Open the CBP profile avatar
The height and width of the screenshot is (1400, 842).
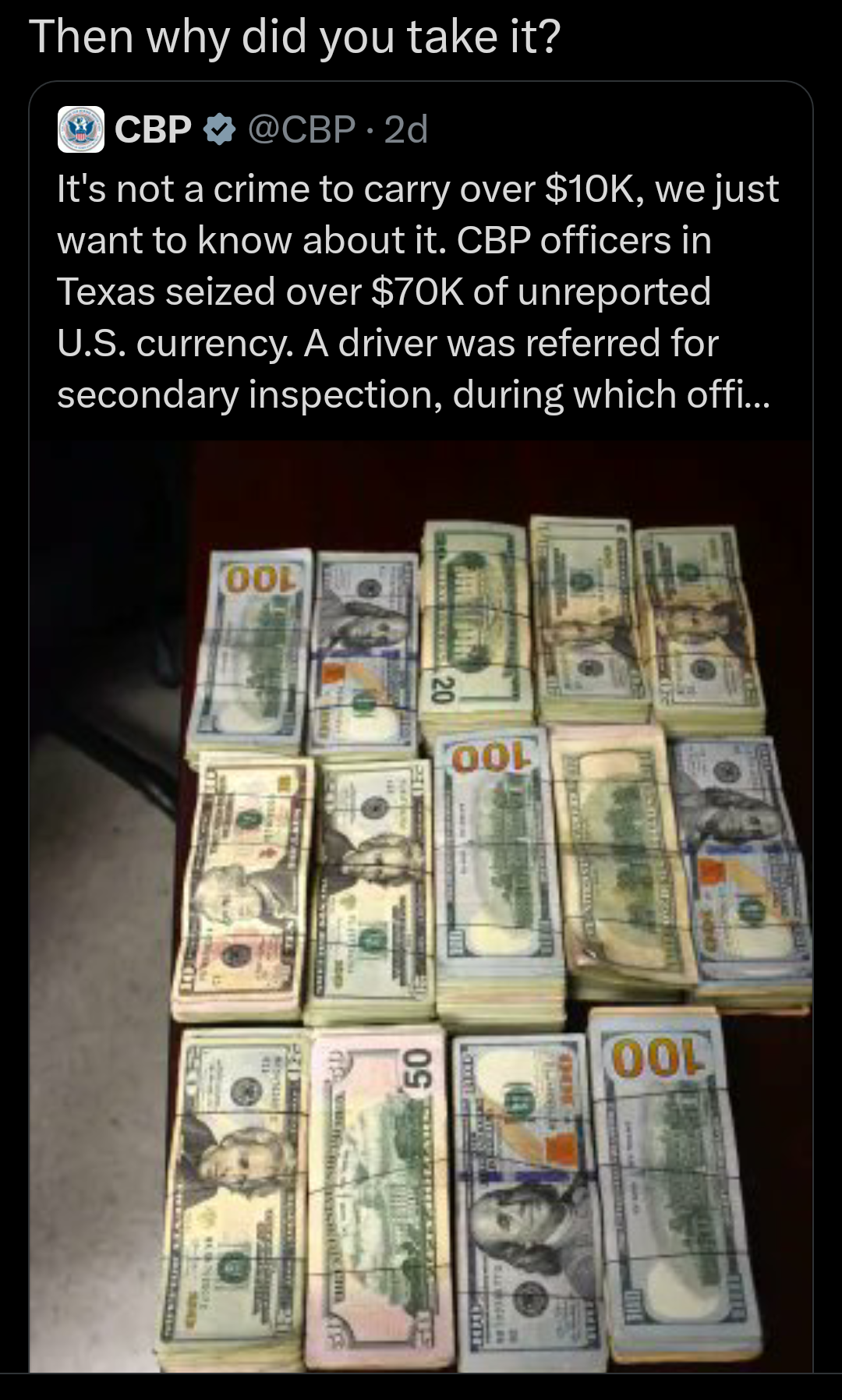pos(81,129)
